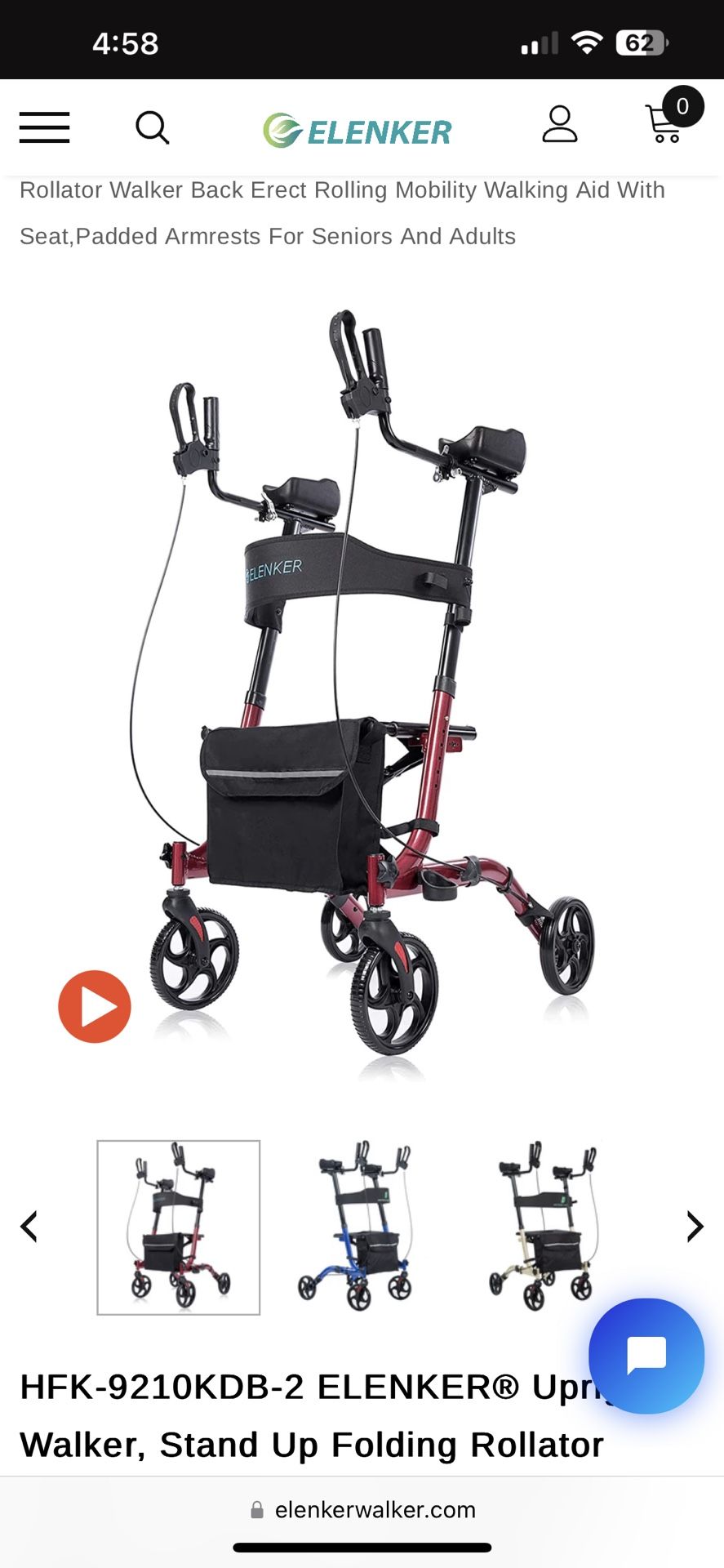Play the product video
The image size is (724, 1568).
coord(95,1006)
